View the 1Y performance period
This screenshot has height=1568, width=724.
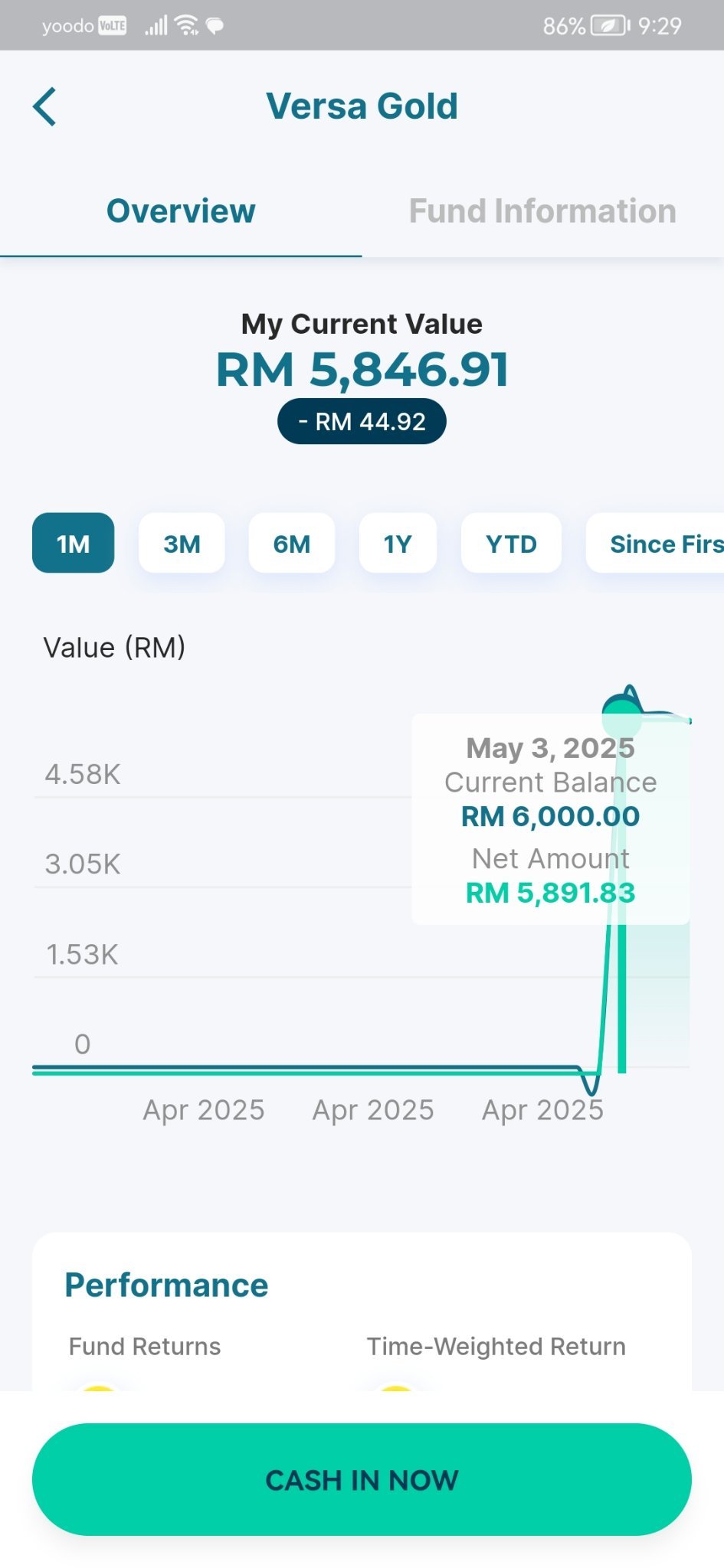point(398,544)
